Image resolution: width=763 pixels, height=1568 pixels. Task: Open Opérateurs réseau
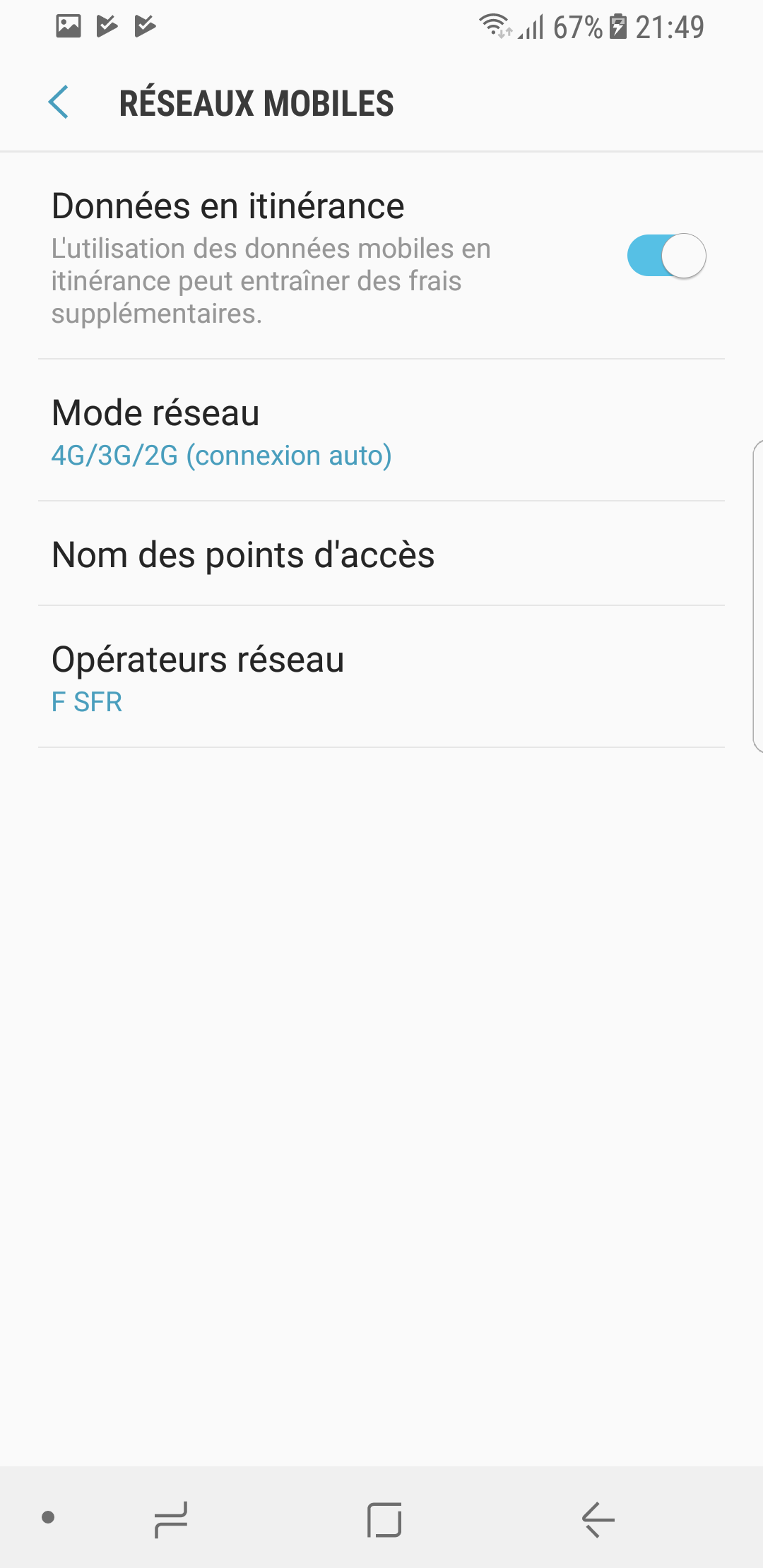(x=381, y=677)
